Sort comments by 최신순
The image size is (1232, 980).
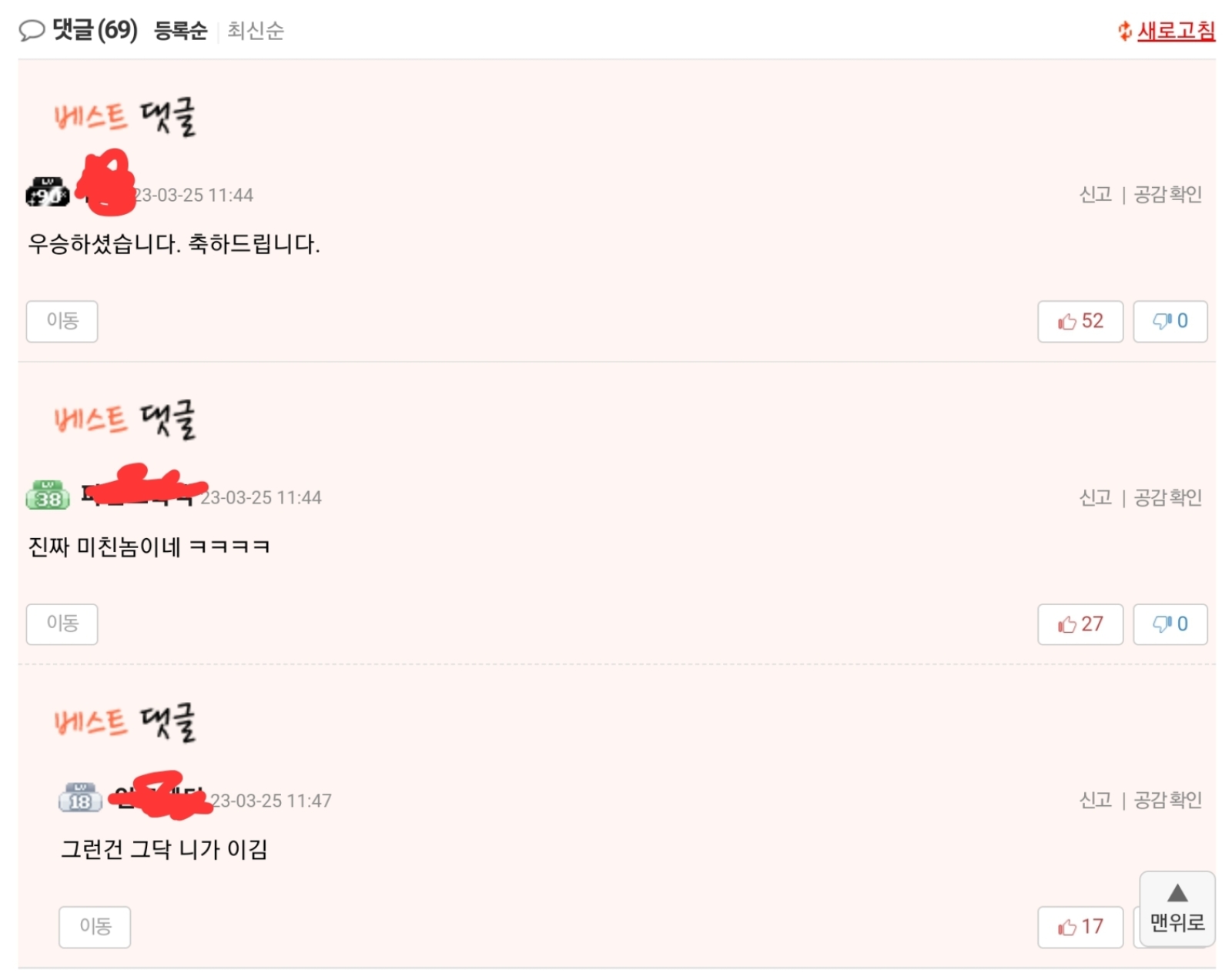point(256,31)
